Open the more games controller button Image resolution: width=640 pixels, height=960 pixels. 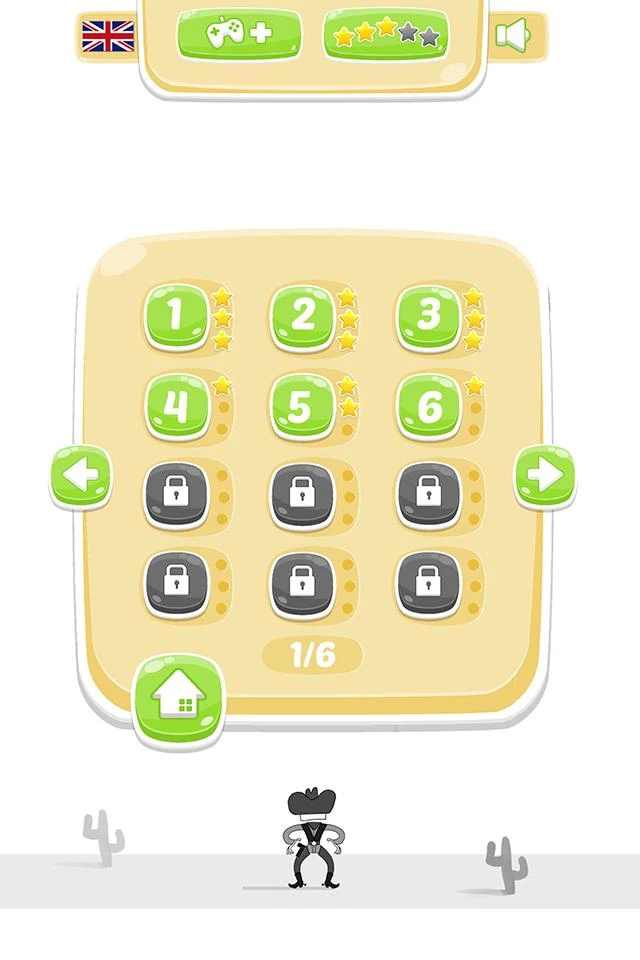(239, 34)
